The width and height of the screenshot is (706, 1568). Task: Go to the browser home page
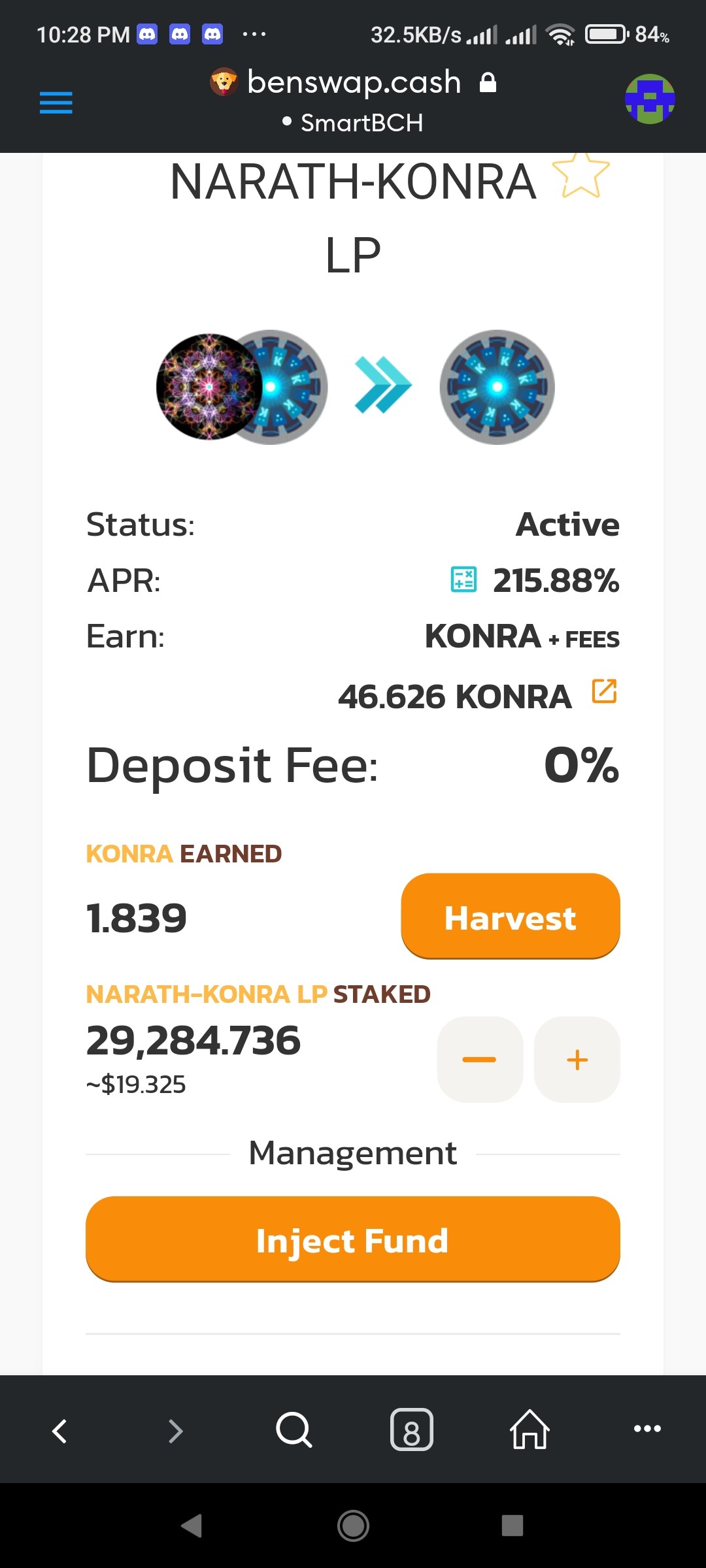[529, 1429]
